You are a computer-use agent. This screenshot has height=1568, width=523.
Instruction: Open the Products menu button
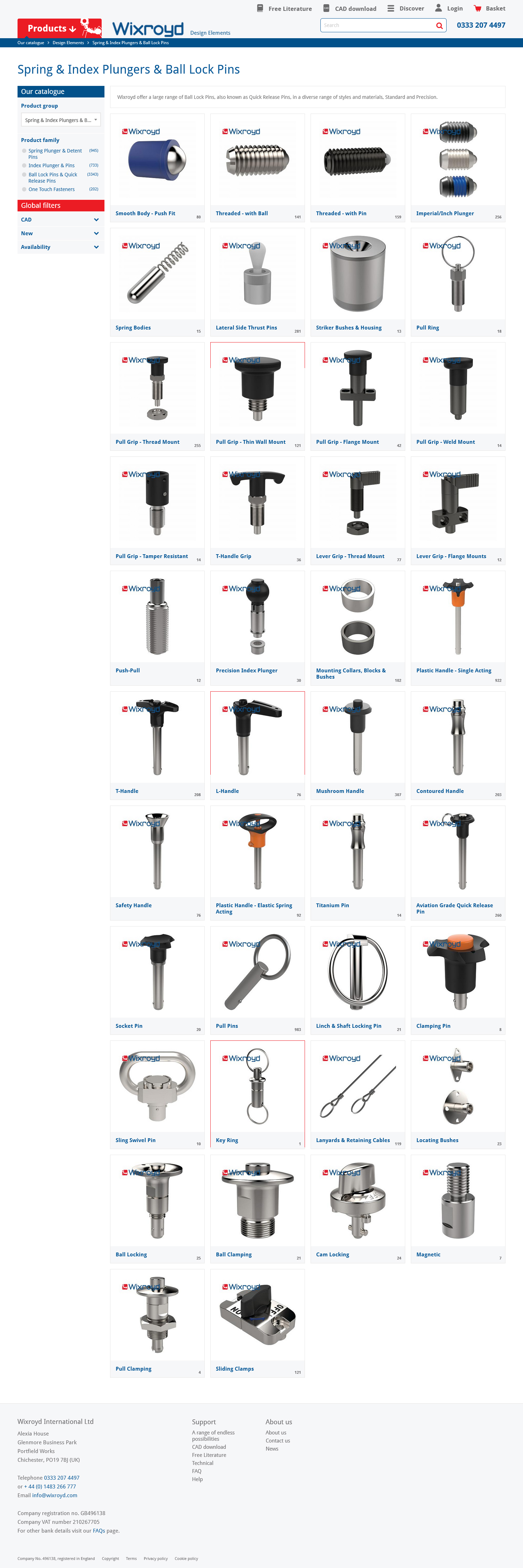pyautogui.click(x=52, y=29)
